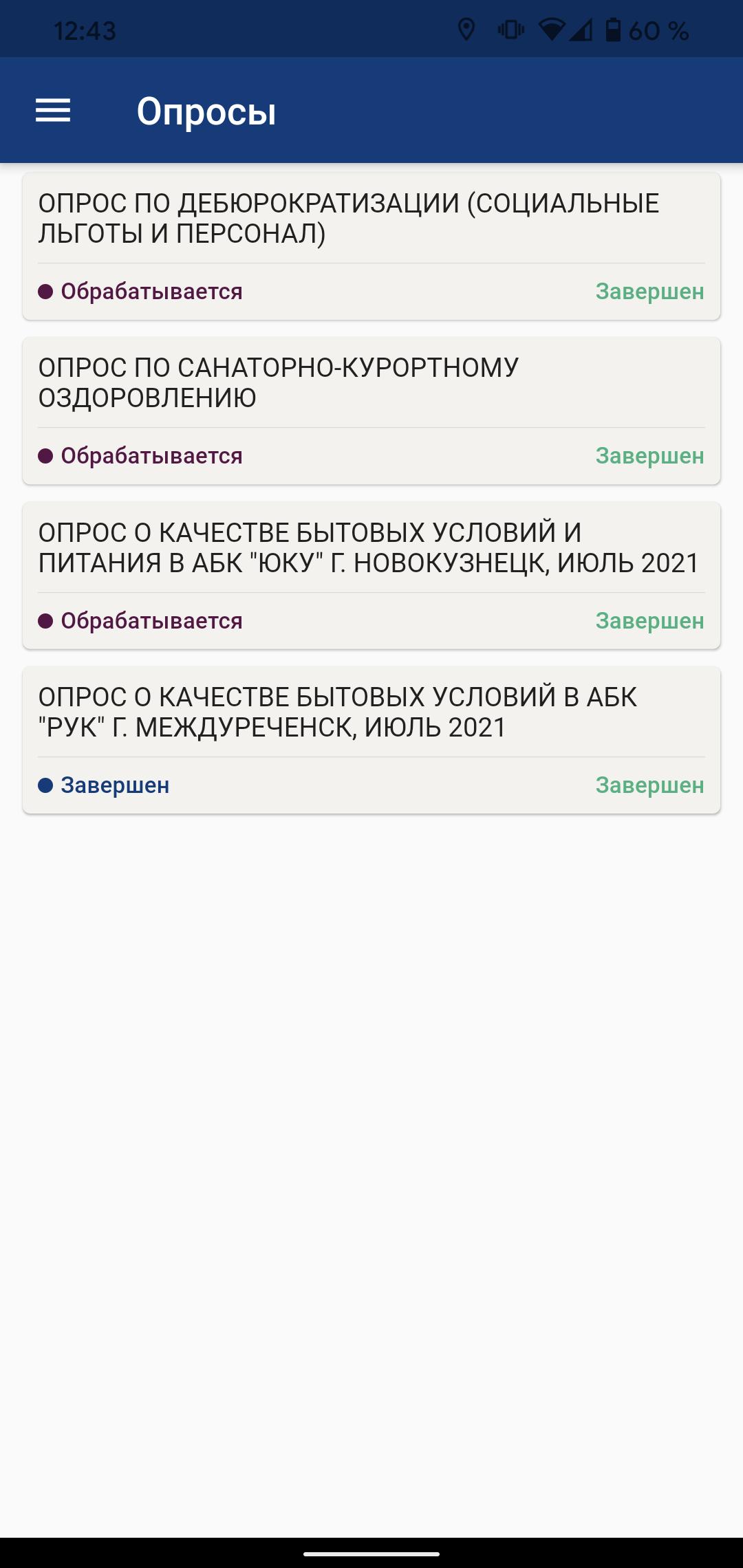This screenshot has height=1568, width=743.
Task: Open the survey on debureaucratization (social benefits)
Action: coord(371,246)
